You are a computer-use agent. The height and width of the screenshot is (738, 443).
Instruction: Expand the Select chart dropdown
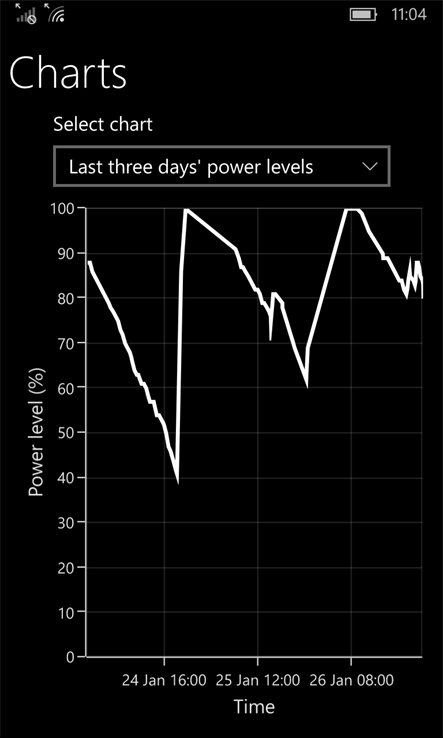222,166
